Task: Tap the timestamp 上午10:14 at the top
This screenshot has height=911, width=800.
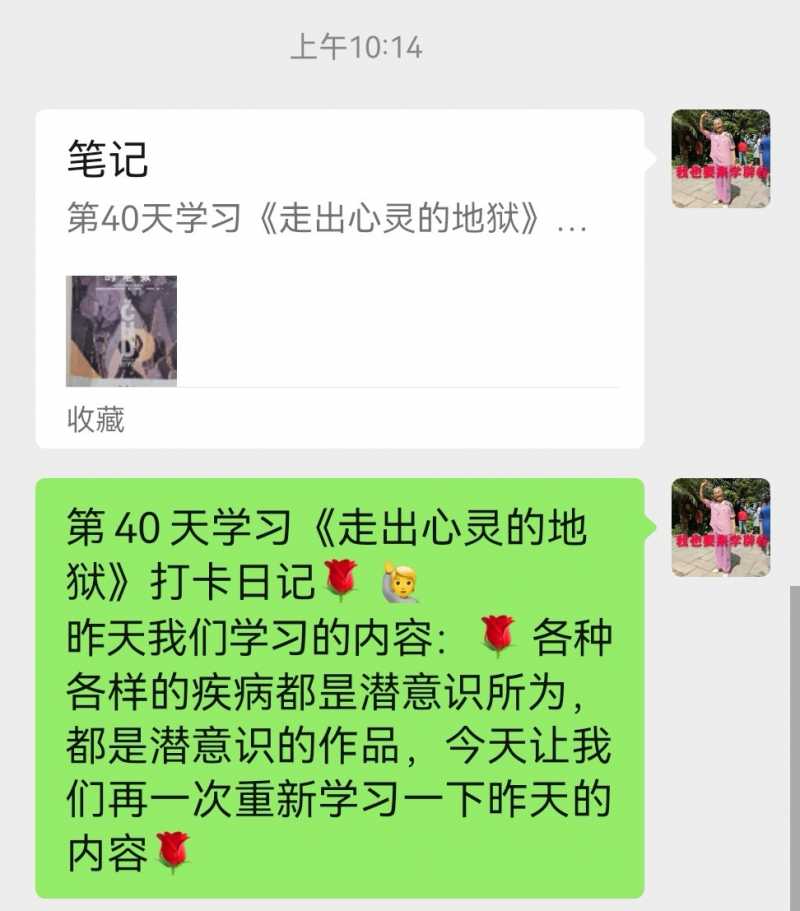Action: coord(355,44)
